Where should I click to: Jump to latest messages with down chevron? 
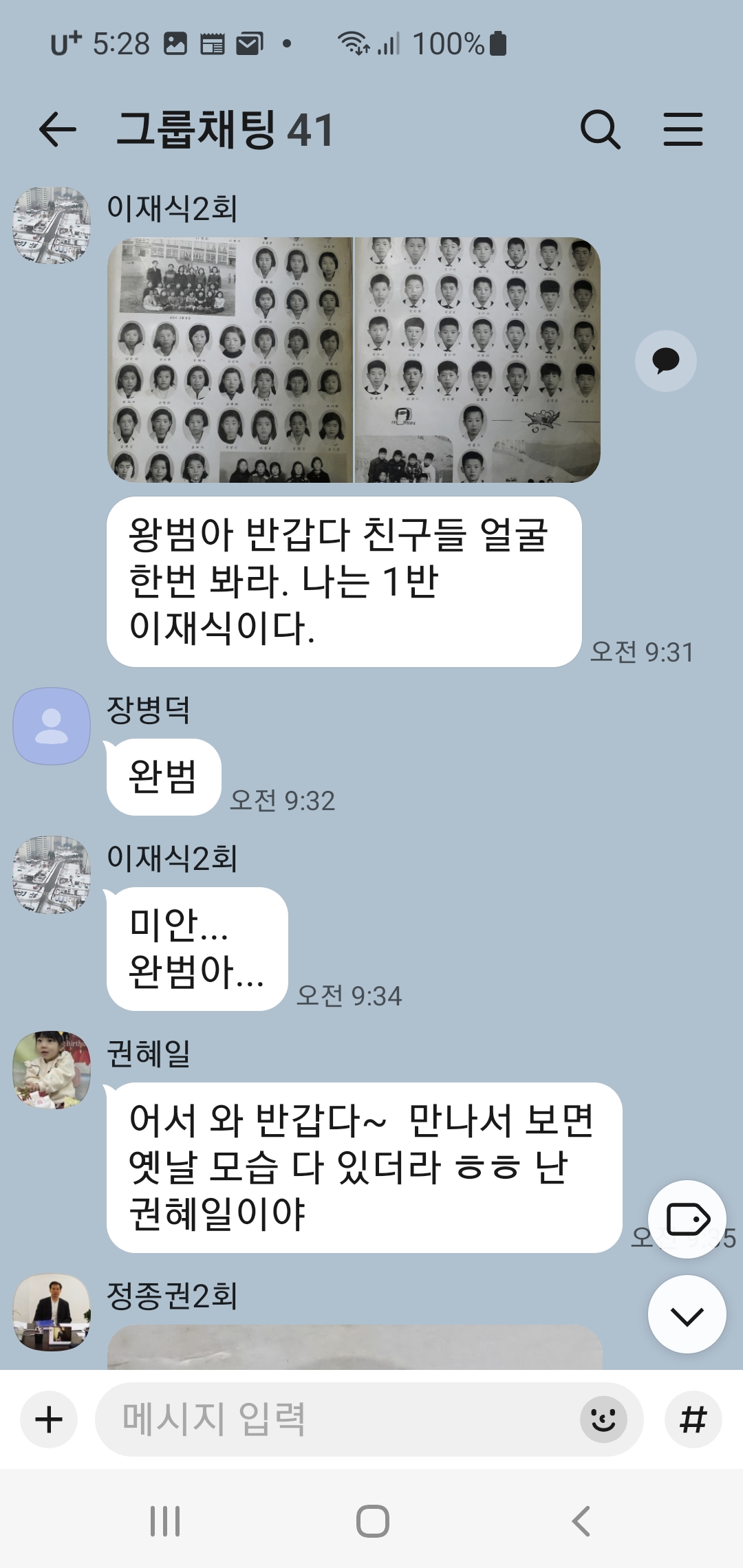[687, 1314]
